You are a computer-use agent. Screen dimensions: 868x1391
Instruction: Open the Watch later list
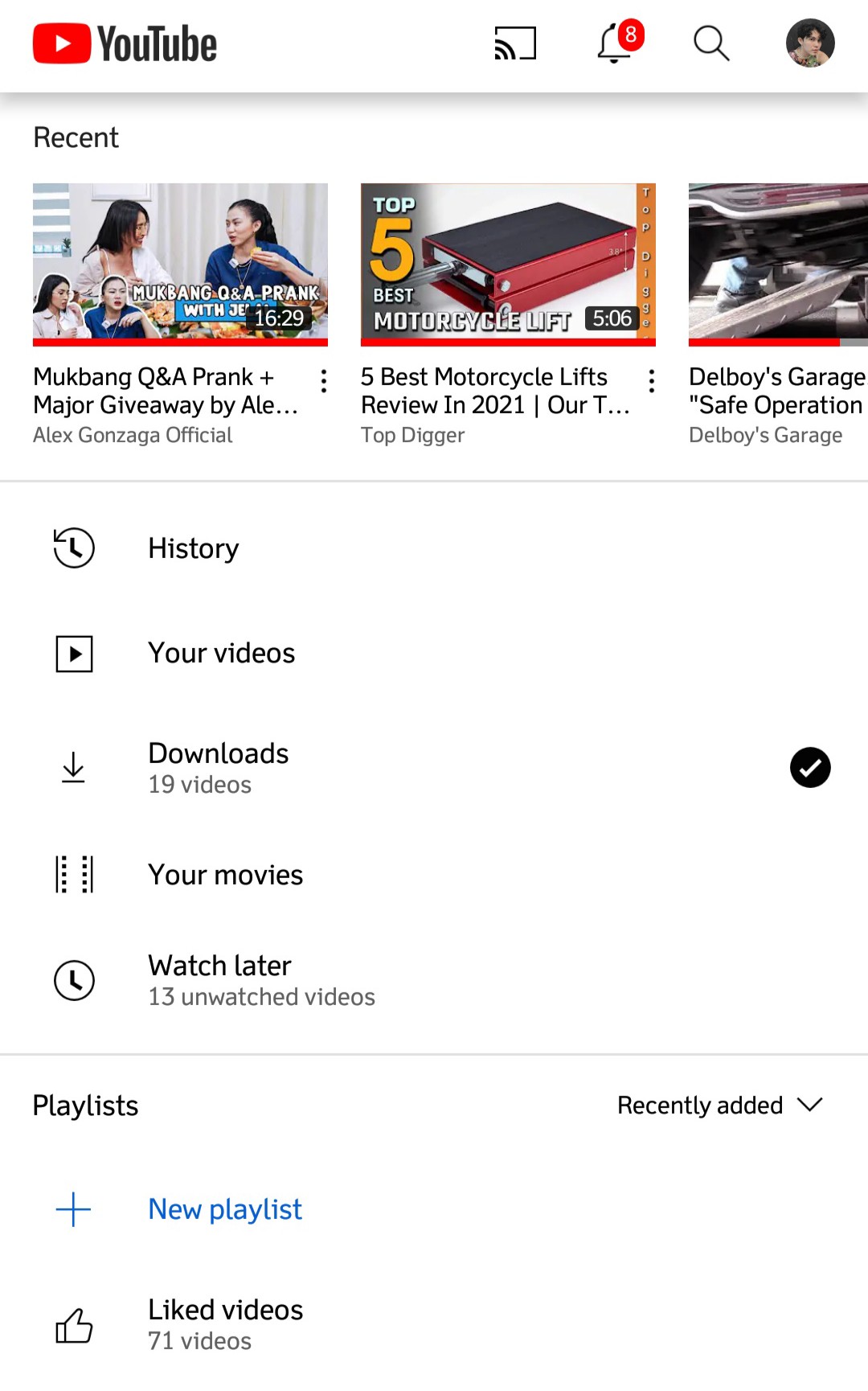tap(434, 980)
